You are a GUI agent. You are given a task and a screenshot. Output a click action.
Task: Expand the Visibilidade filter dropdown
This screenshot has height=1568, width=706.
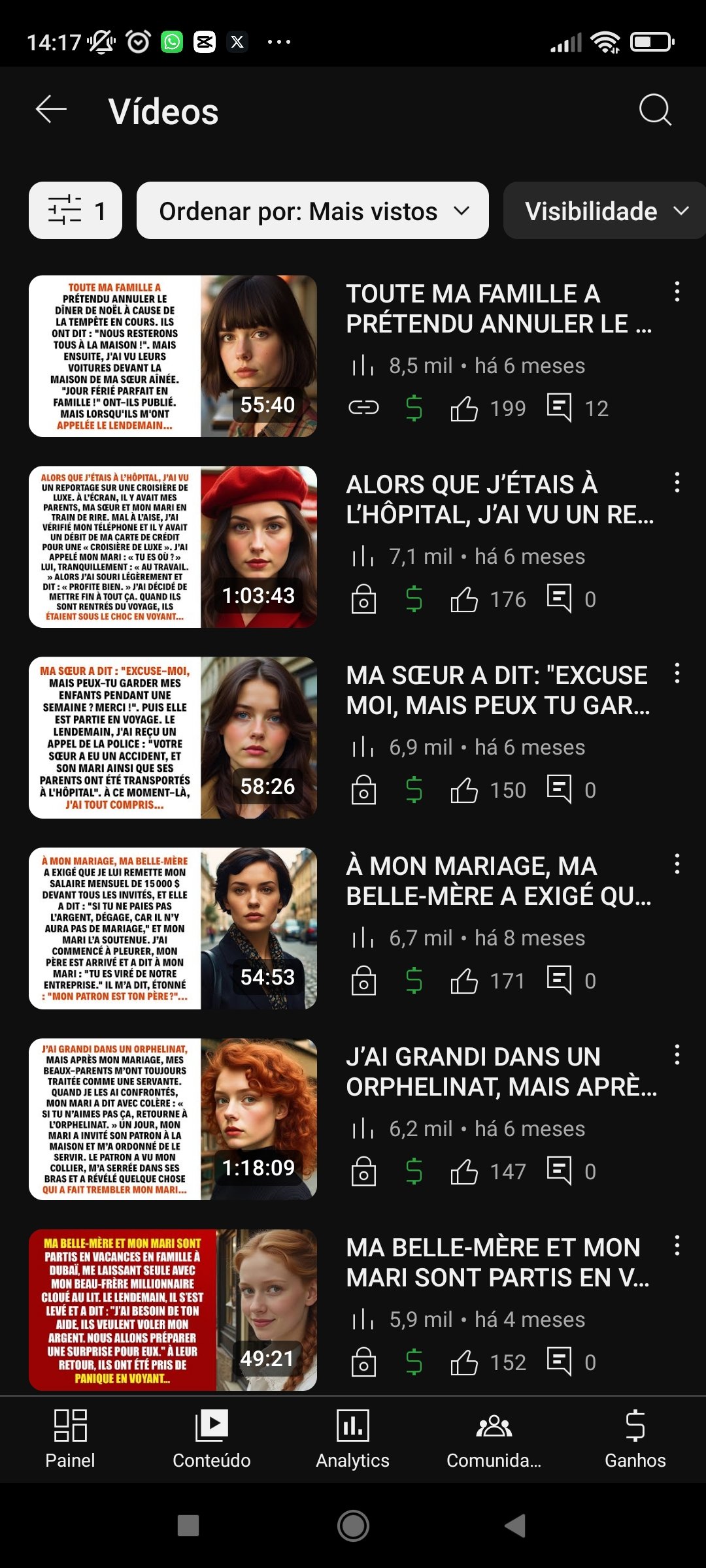click(605, 210)
